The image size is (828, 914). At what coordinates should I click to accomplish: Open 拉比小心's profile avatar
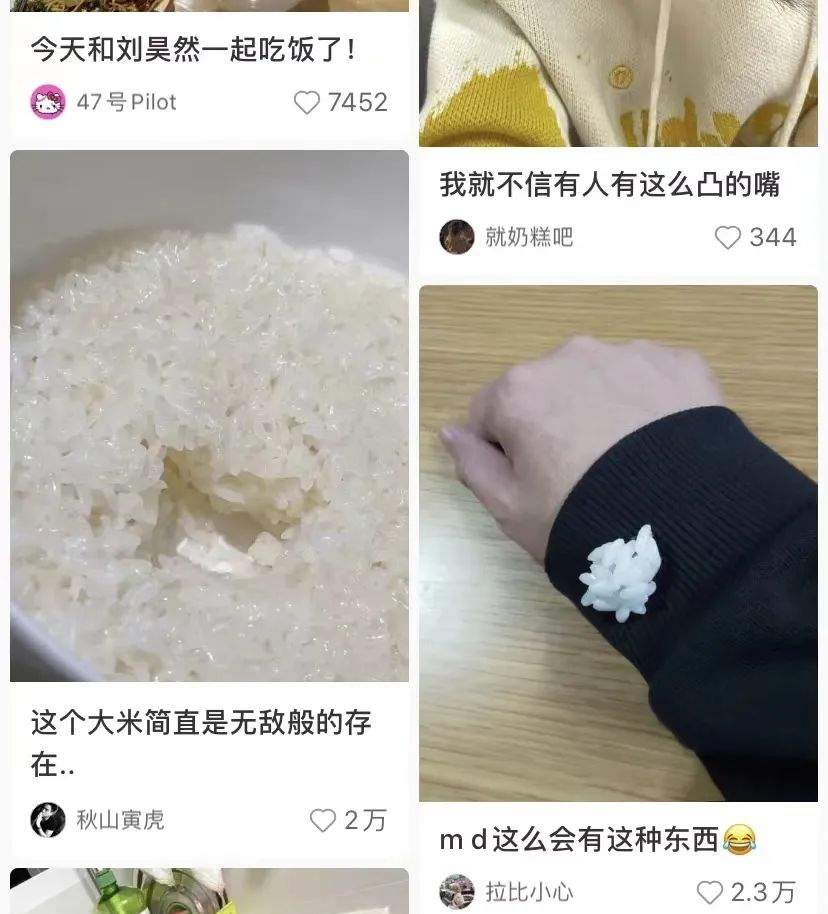tap(457, 892)
